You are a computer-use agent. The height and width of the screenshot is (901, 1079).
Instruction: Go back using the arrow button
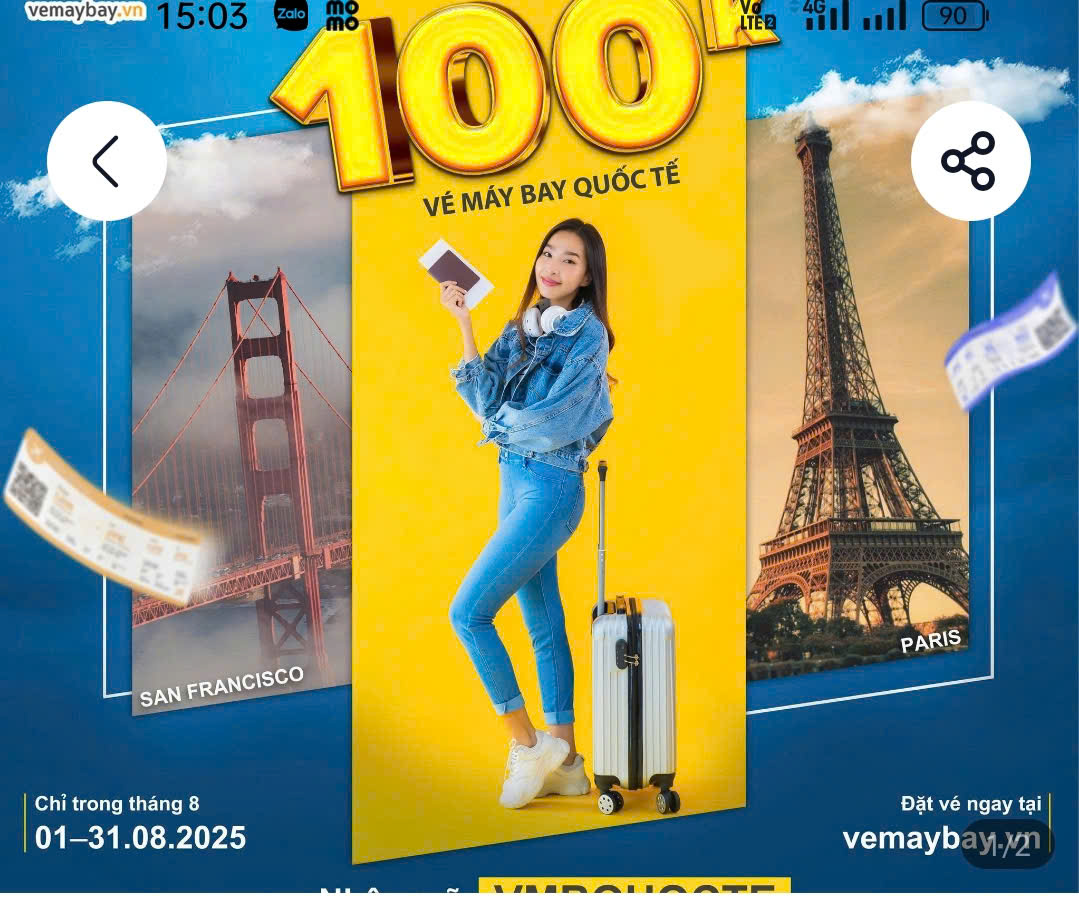[x=107, y=161]
